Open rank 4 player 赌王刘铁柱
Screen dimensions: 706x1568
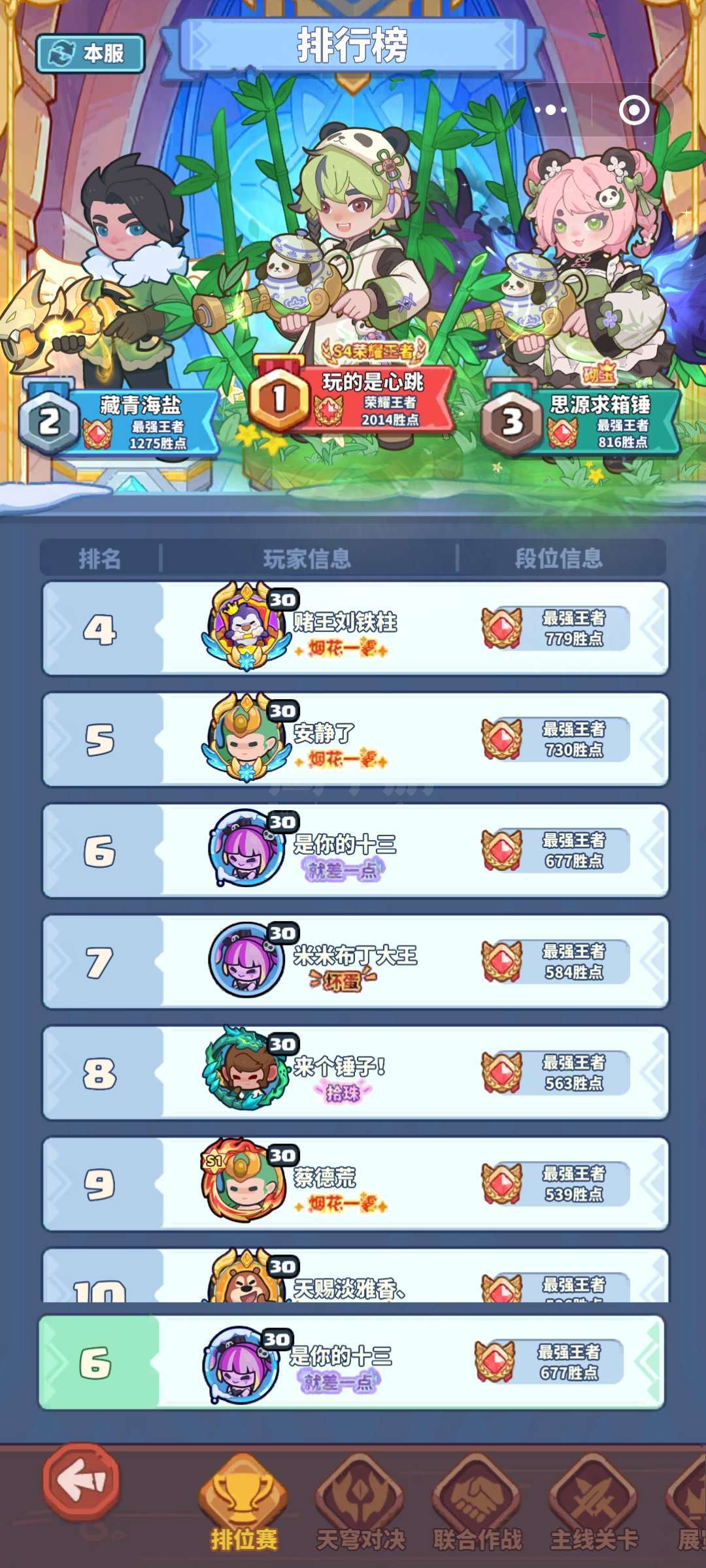[355, 628]
